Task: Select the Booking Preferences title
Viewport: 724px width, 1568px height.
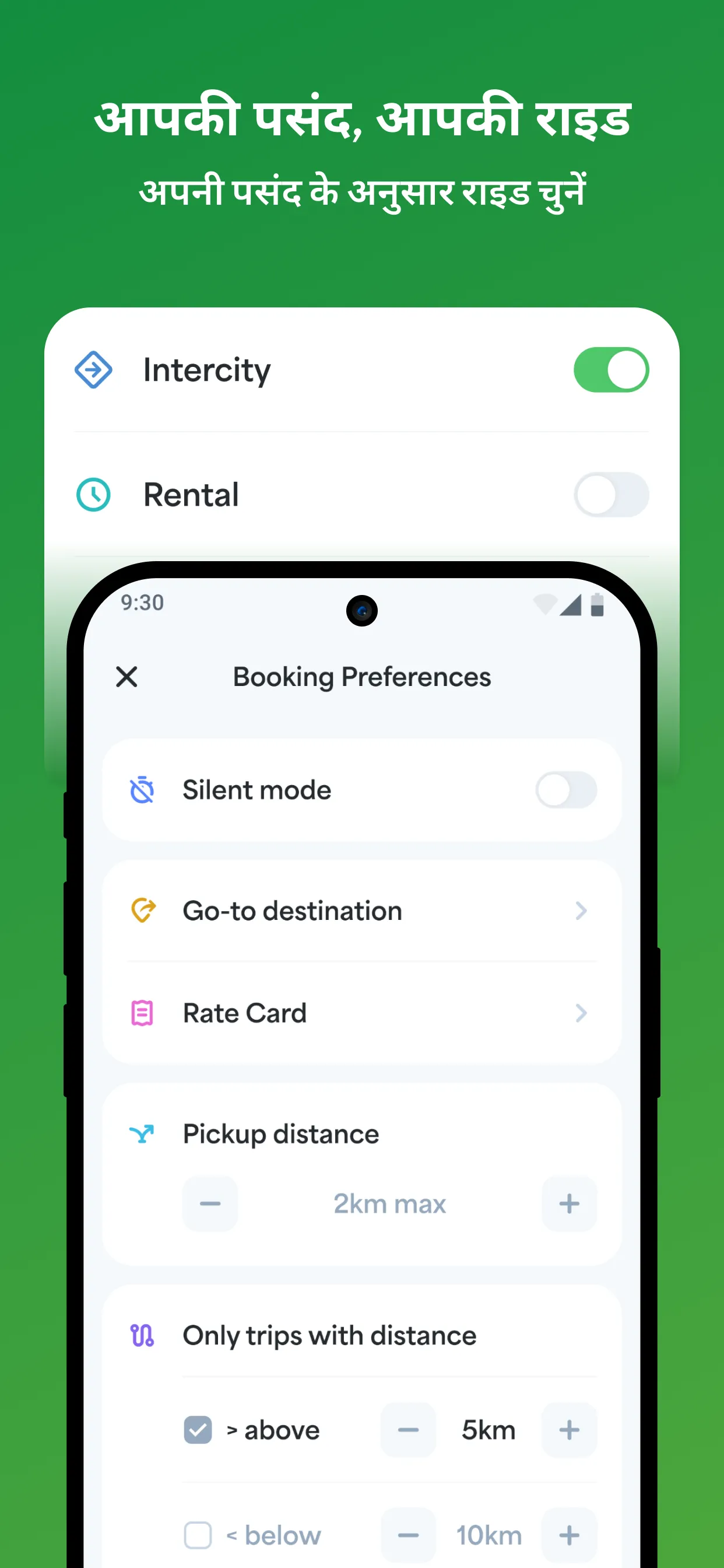Action: pos(362,677)
